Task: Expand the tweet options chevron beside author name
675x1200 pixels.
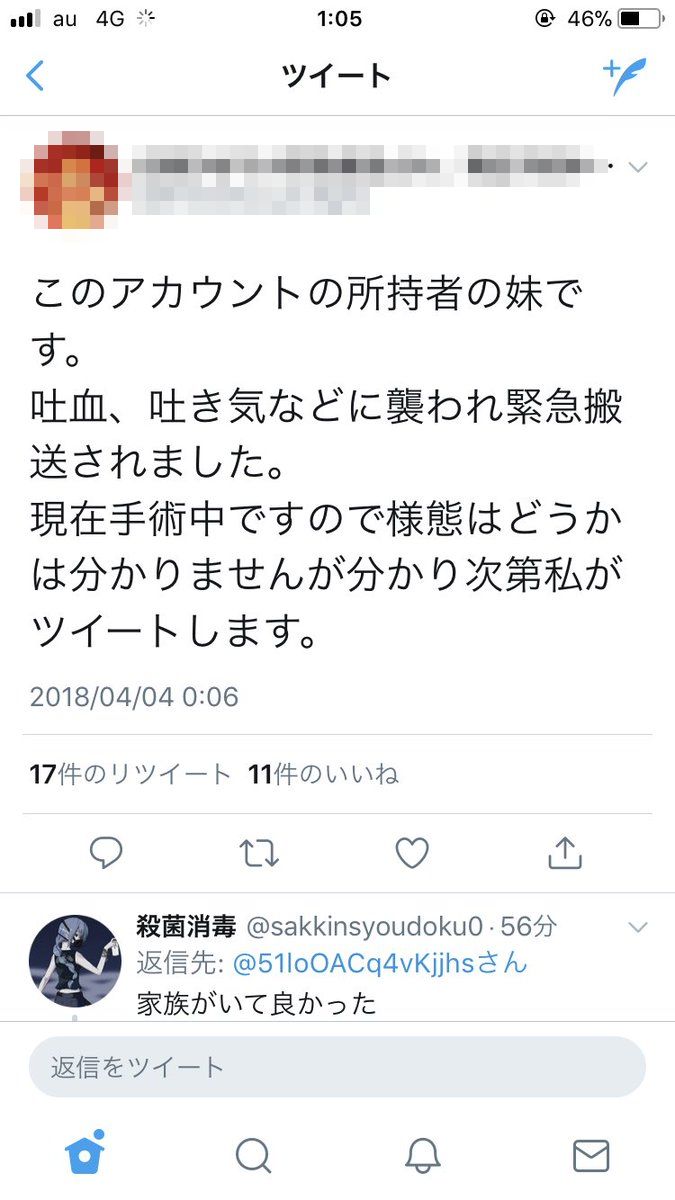Action: [x=637, y=168]
